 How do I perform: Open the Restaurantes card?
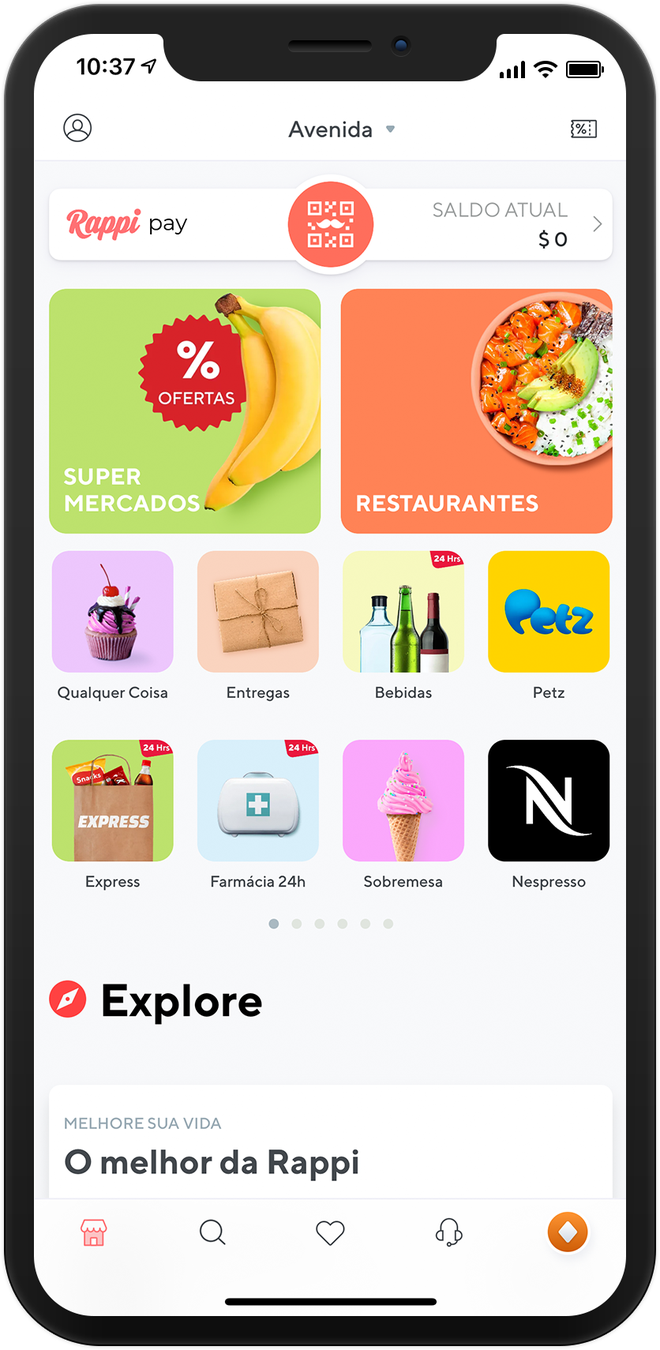click(x=476, y=411)
